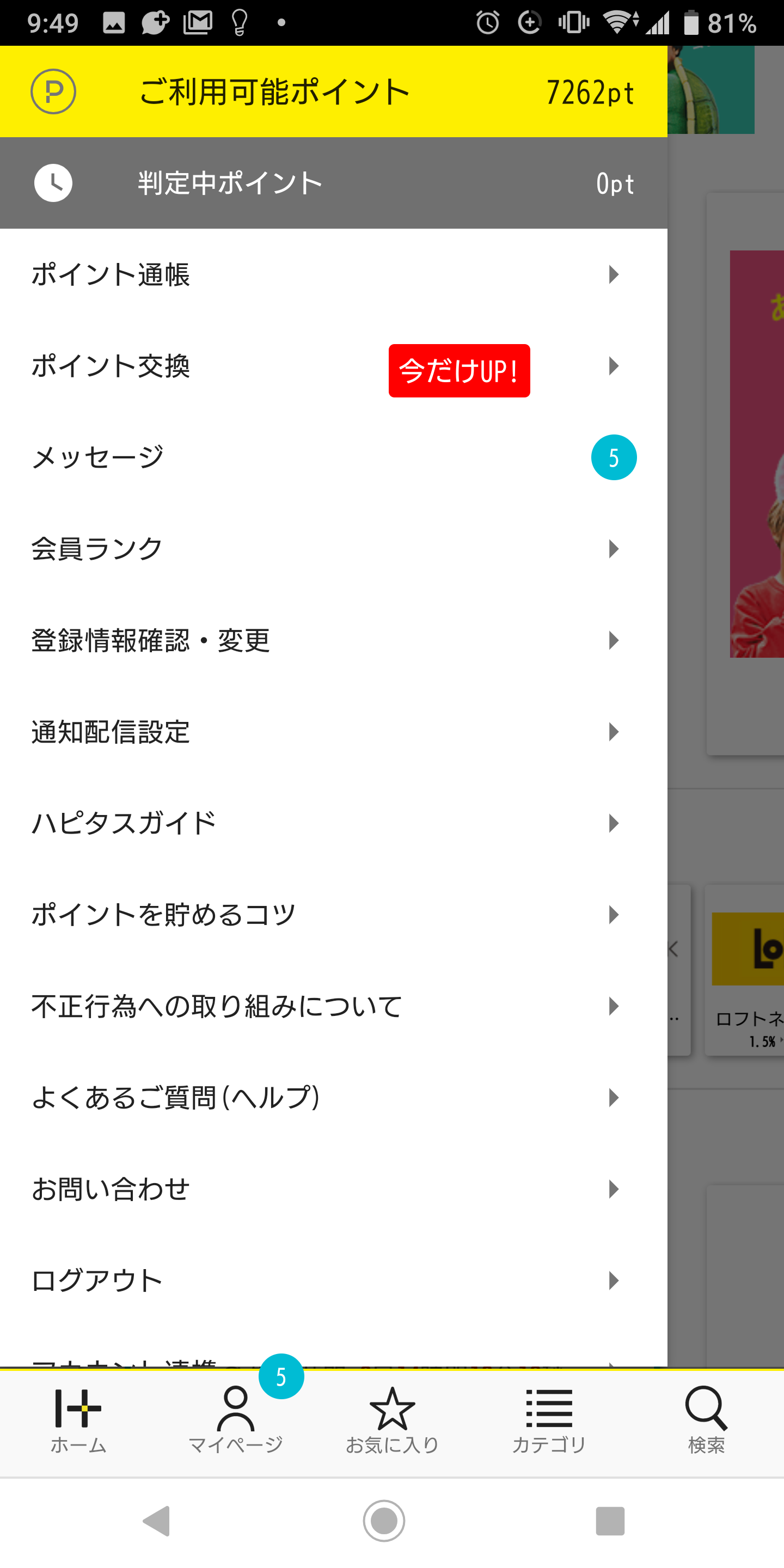Open お問い合わせ
784x1568 pixels.
click(x=334, y=1188)
